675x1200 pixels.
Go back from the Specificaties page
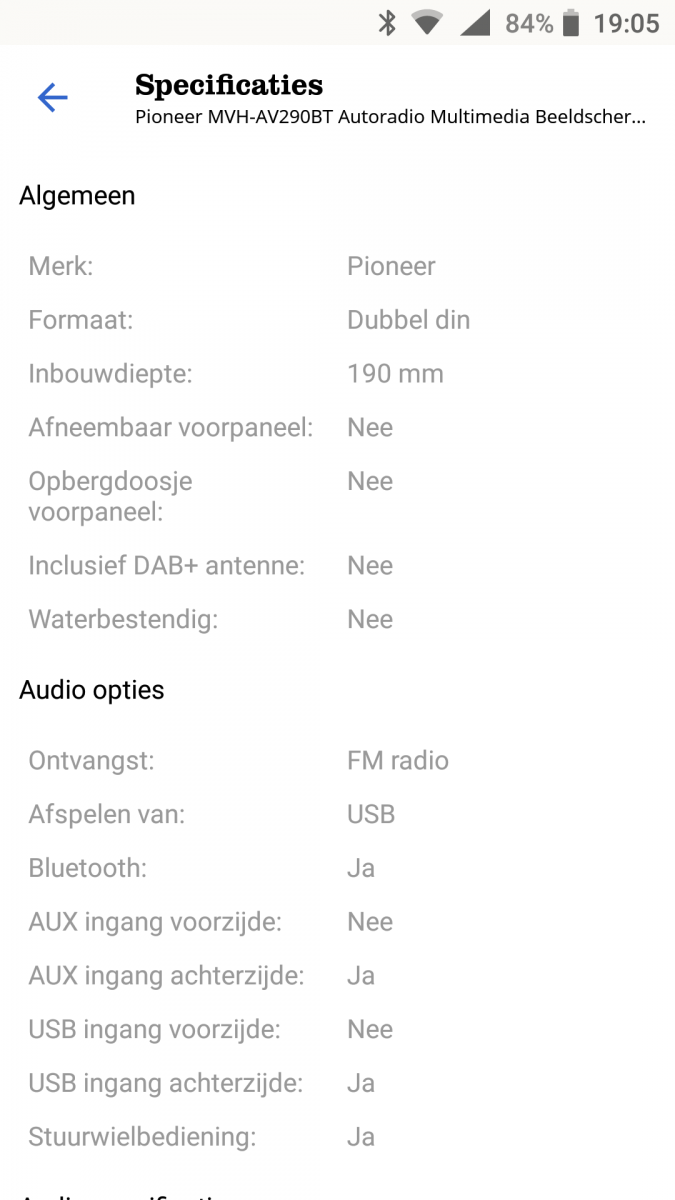[x=52, y=97]
